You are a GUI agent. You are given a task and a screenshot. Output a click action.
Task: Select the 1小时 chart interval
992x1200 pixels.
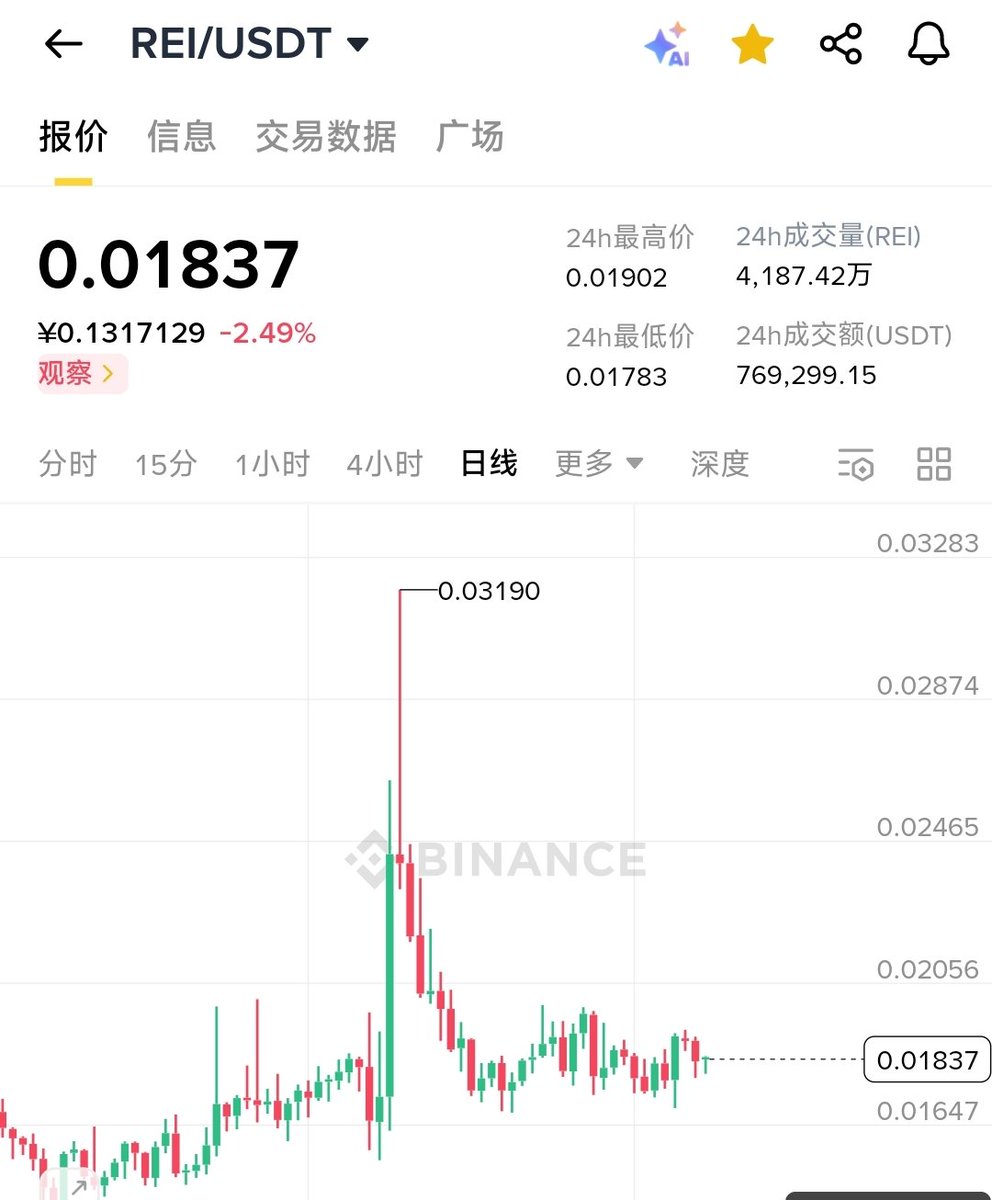tap(272, 464)
